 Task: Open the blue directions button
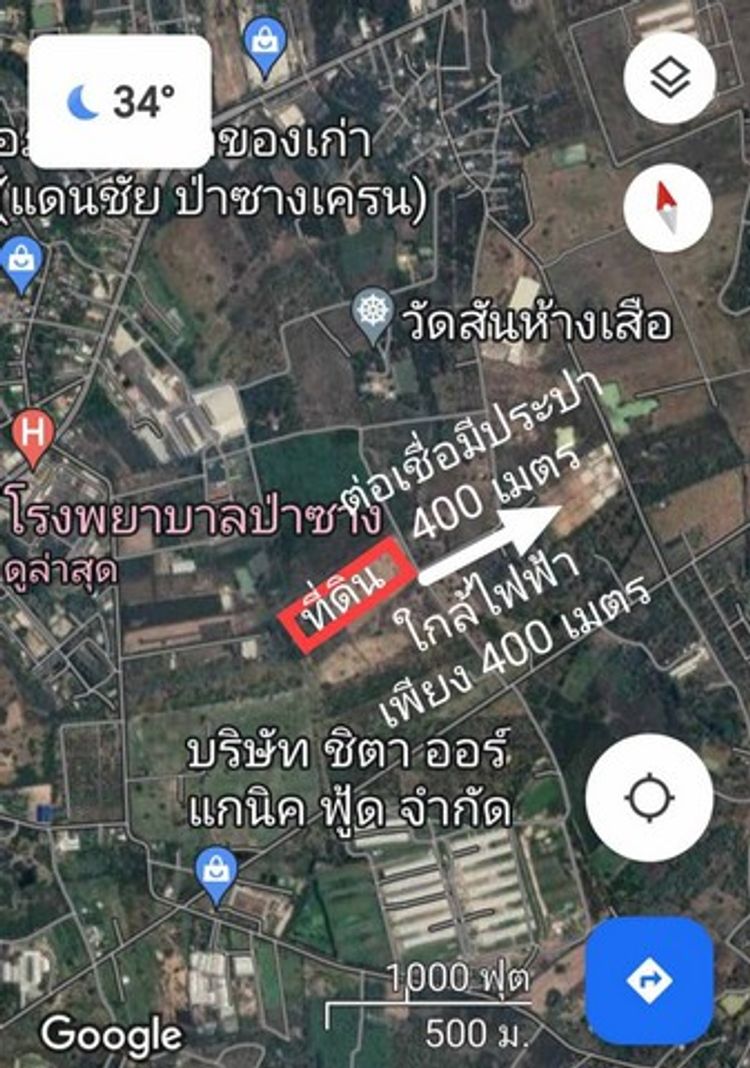[x=649, y=980]
